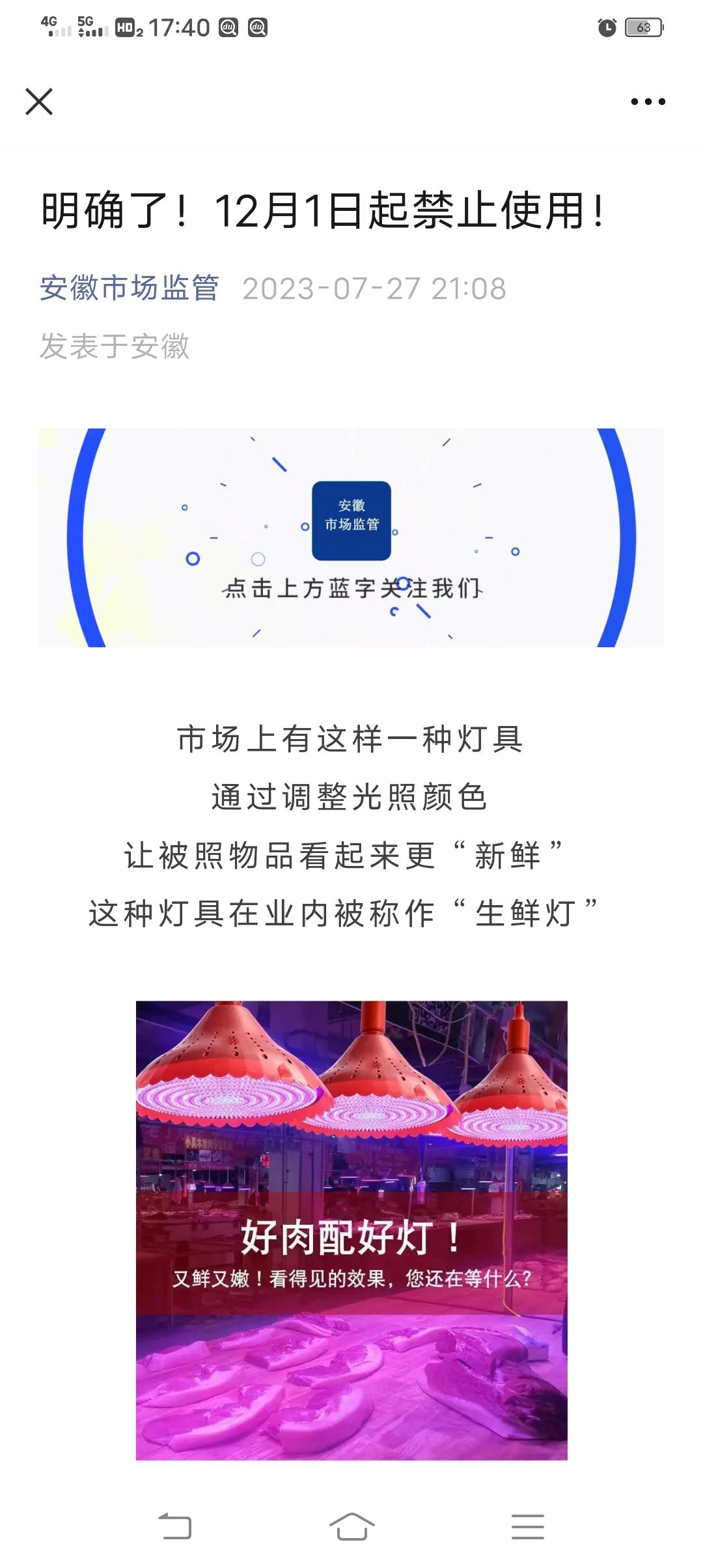
Task: Go back with the system back button
Action: point(175,1526)
